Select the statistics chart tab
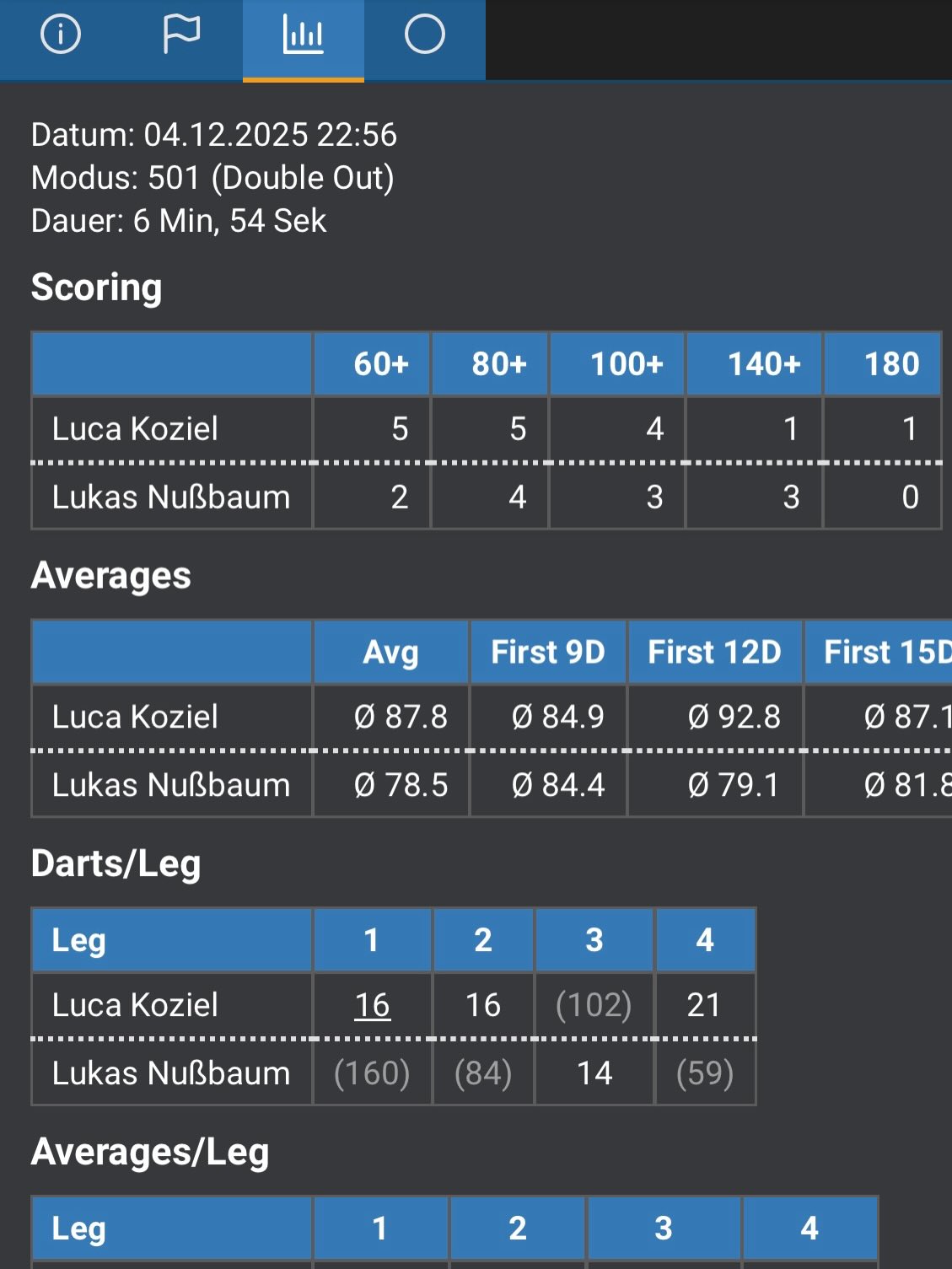 (304, 35)
